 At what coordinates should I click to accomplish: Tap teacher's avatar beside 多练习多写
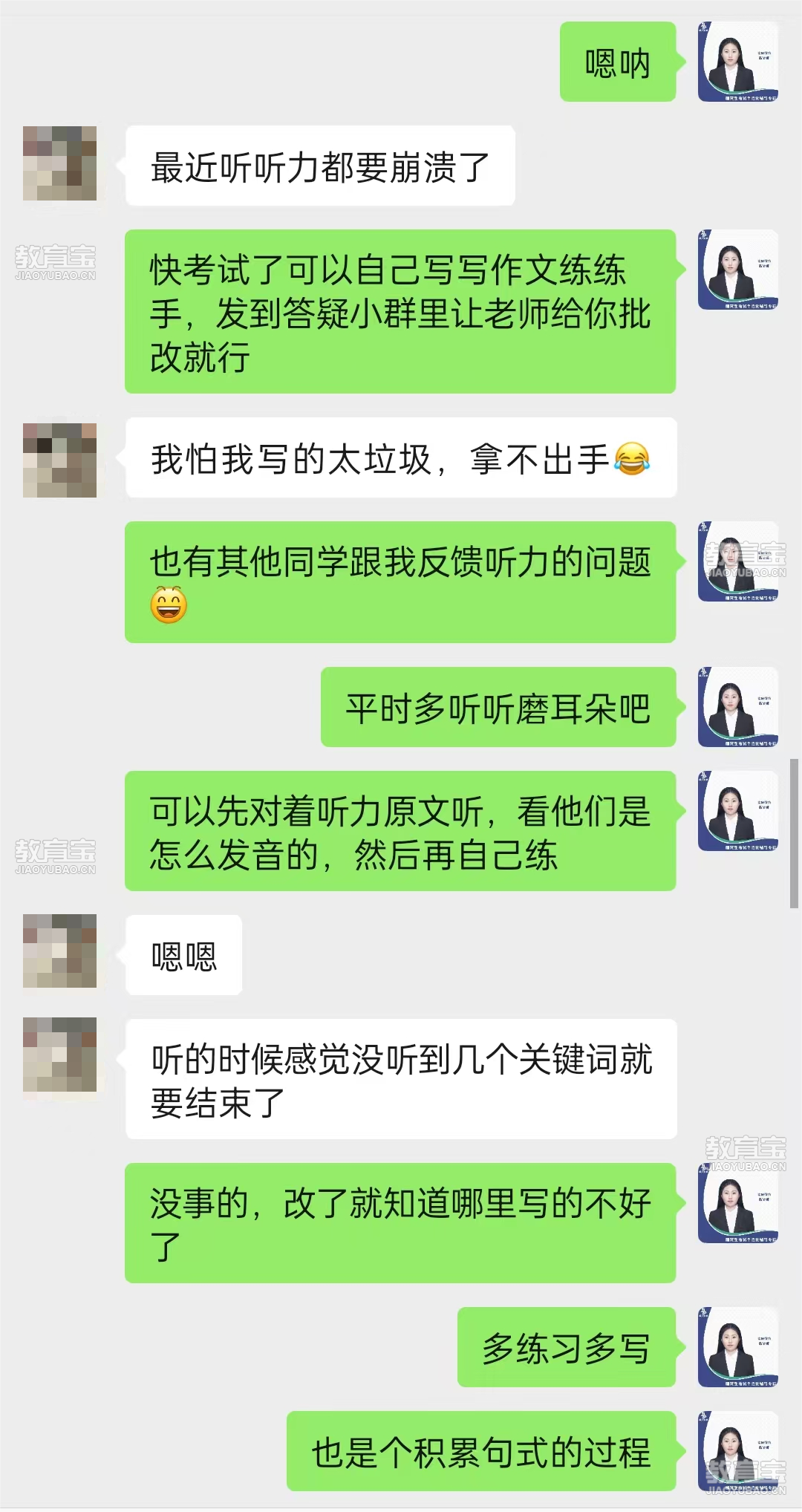(x=737, y=1347)
